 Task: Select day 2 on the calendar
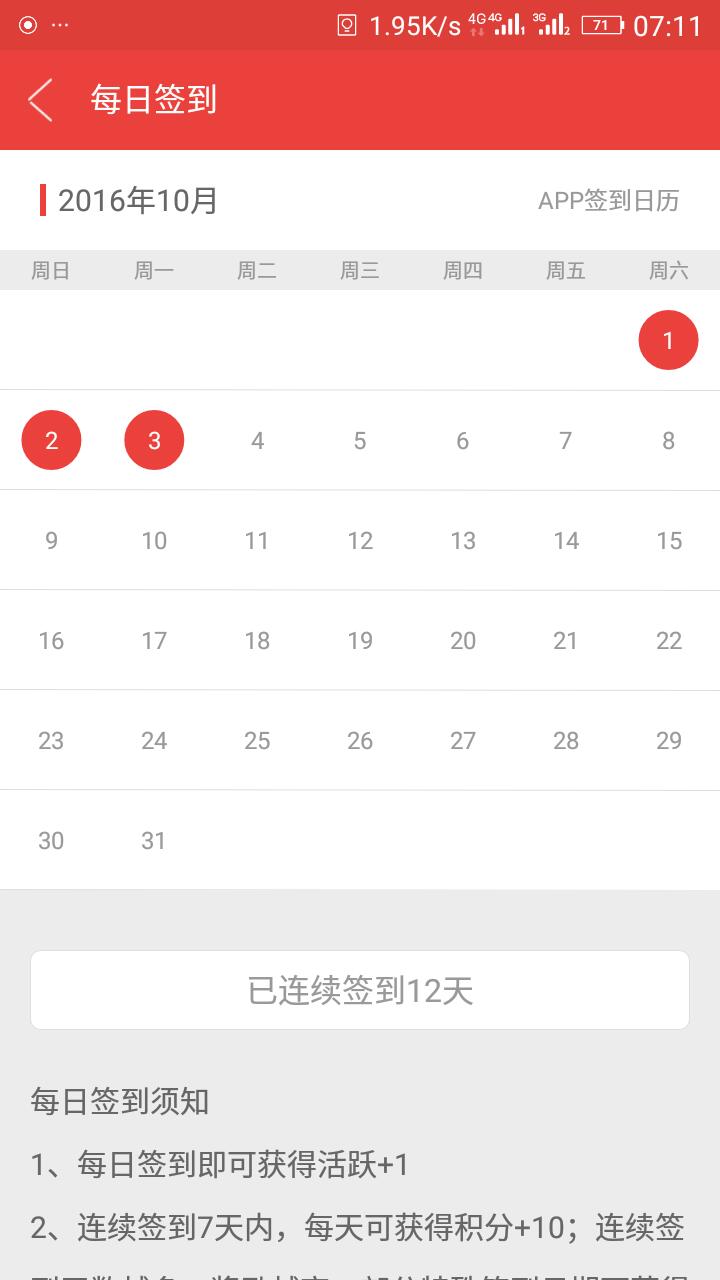coord(51,440)
